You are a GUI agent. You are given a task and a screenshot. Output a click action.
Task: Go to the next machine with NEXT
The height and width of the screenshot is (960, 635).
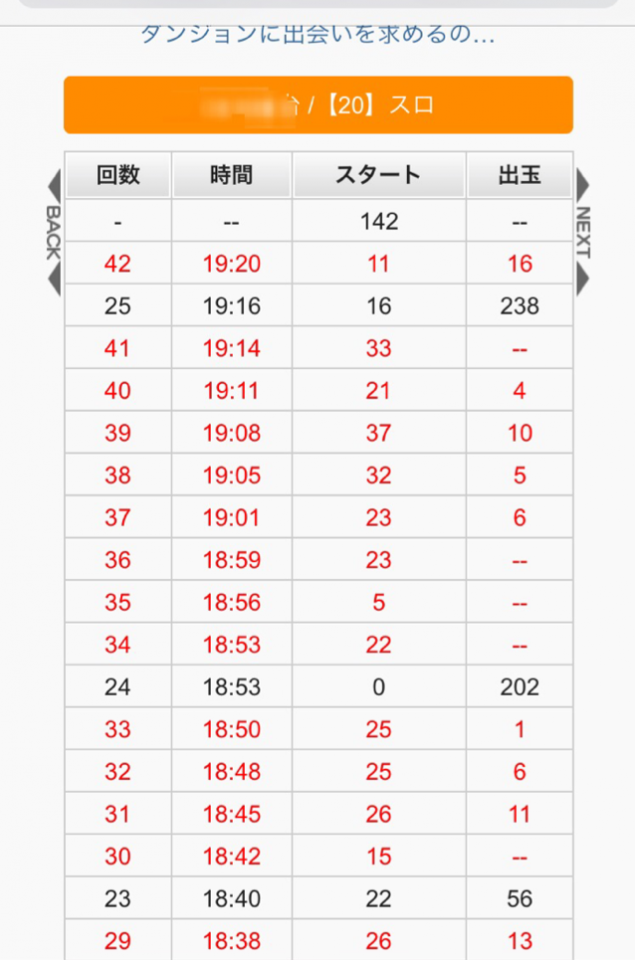point(583,232)
